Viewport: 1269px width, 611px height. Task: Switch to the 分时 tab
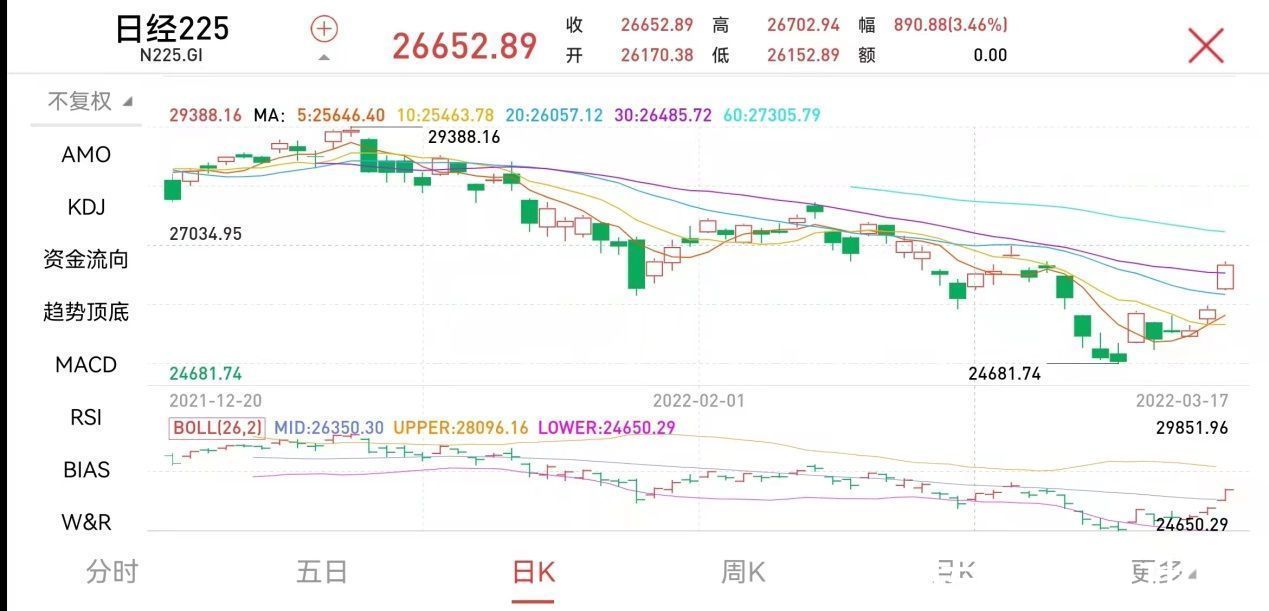112,572
